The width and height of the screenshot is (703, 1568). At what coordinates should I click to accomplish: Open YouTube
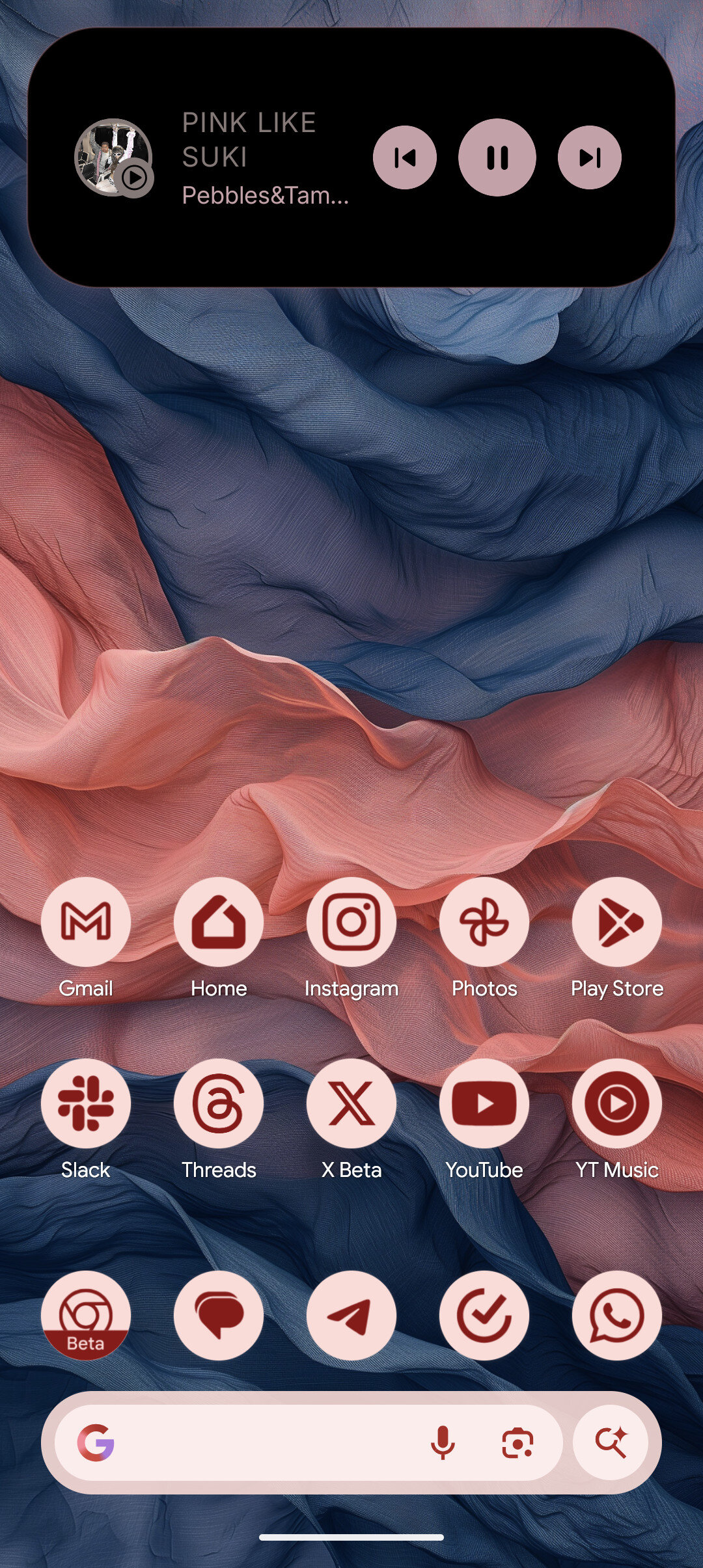tap(484, 1103)
